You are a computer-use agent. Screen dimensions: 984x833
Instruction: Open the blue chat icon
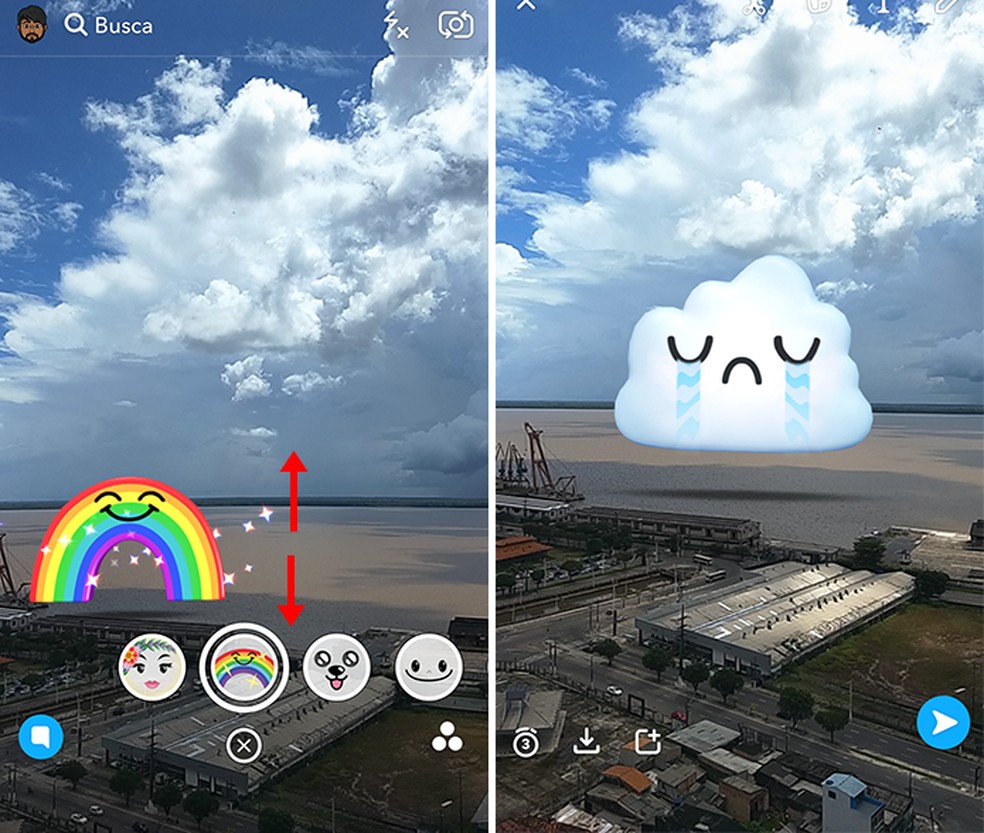41,738
